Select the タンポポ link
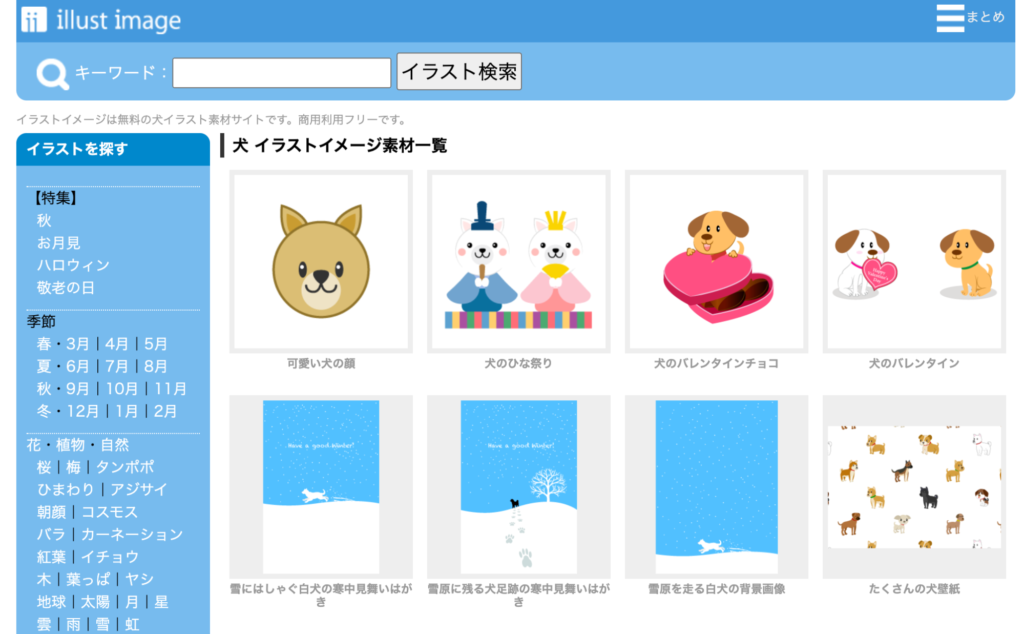Viewport: 1024px width, 634px height. click(x=125, y=467)
